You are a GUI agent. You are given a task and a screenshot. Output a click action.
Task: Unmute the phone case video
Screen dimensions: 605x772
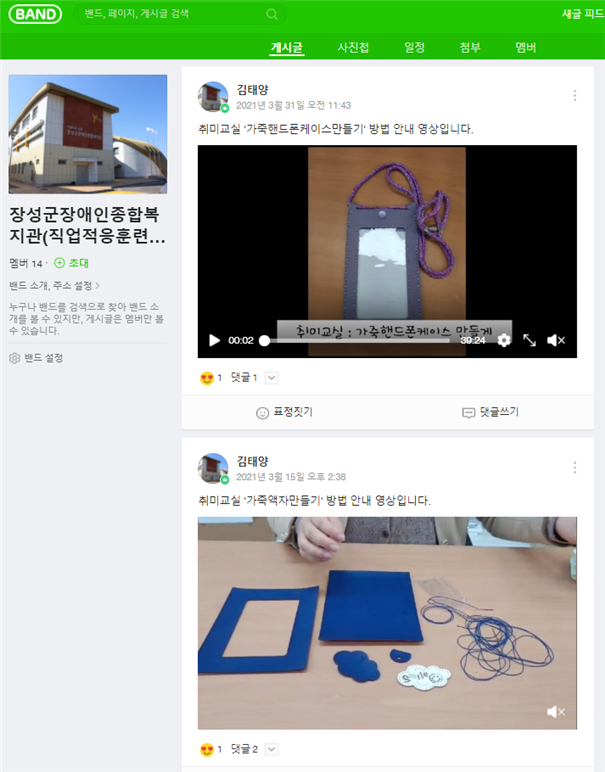coord(556,340)
